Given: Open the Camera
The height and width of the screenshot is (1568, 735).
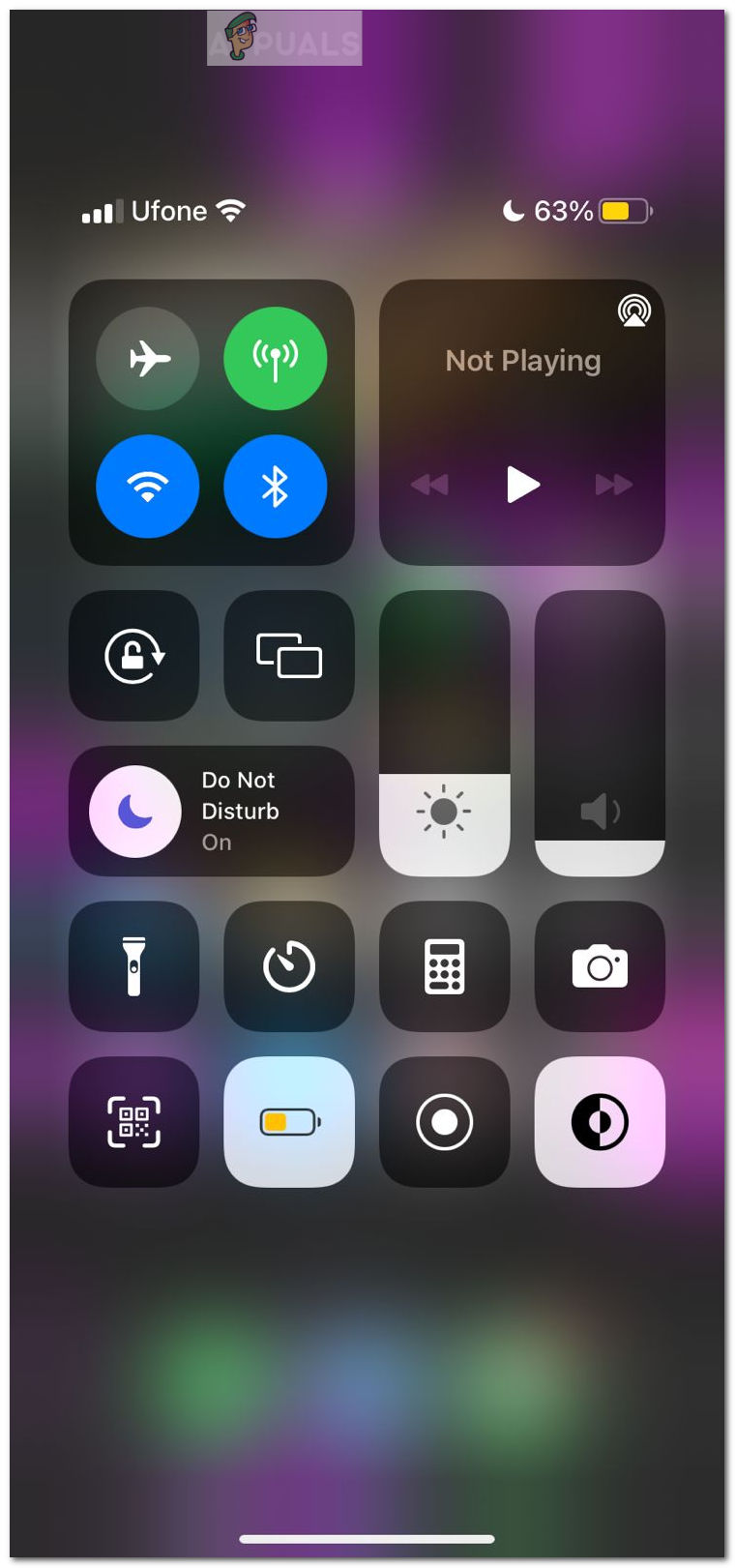Looking at the screenshot, I should tap(600, 966).
